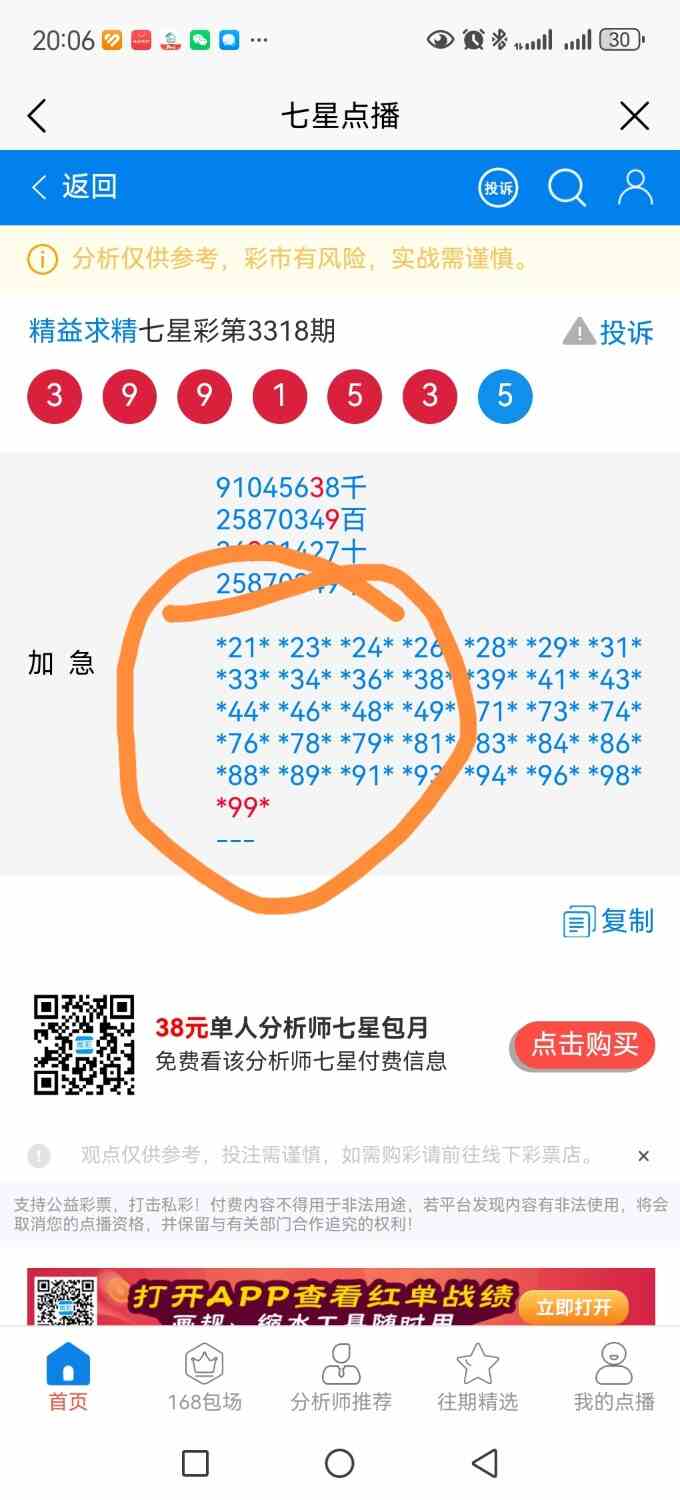Open the user profile icon

pos(635,187)
